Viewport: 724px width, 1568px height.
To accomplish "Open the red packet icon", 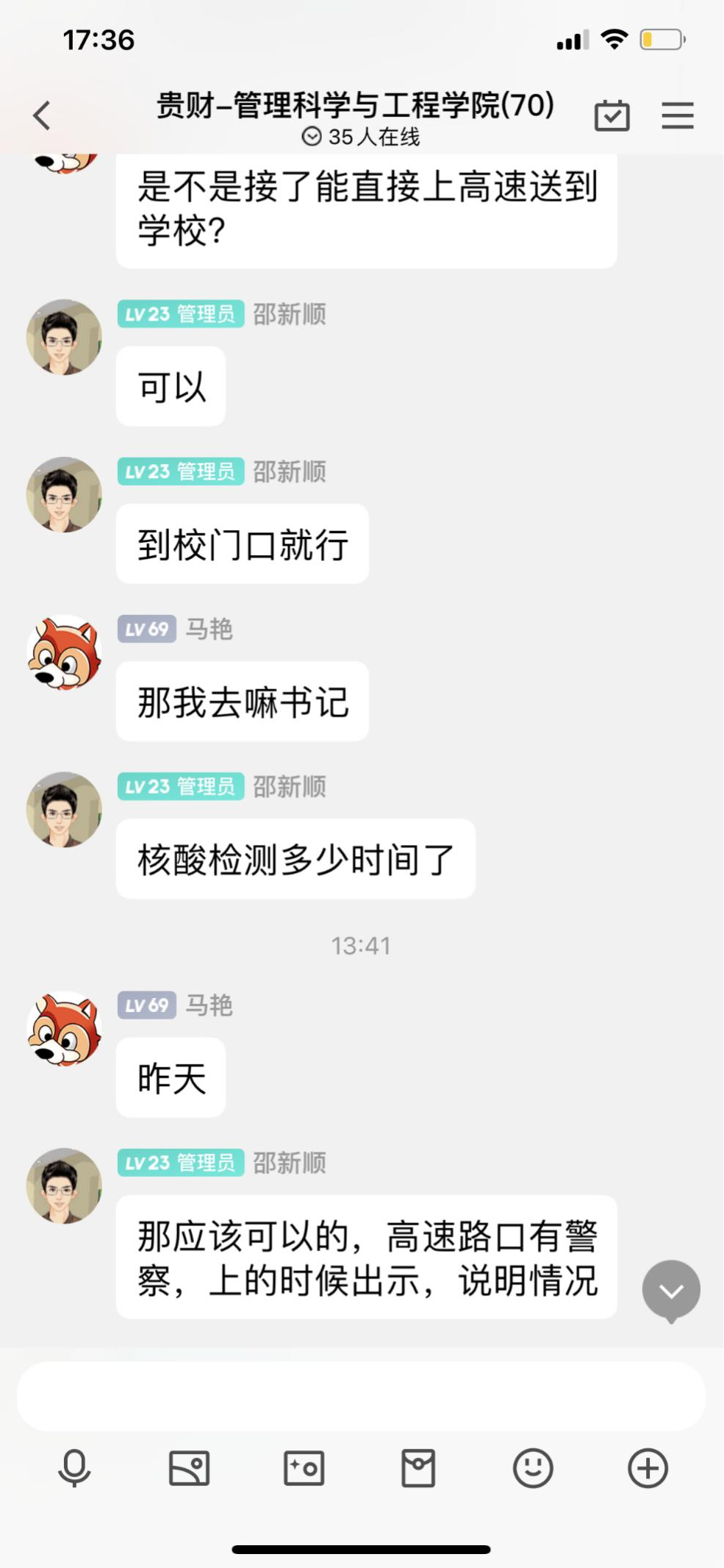I will (x=418, y=1469).
